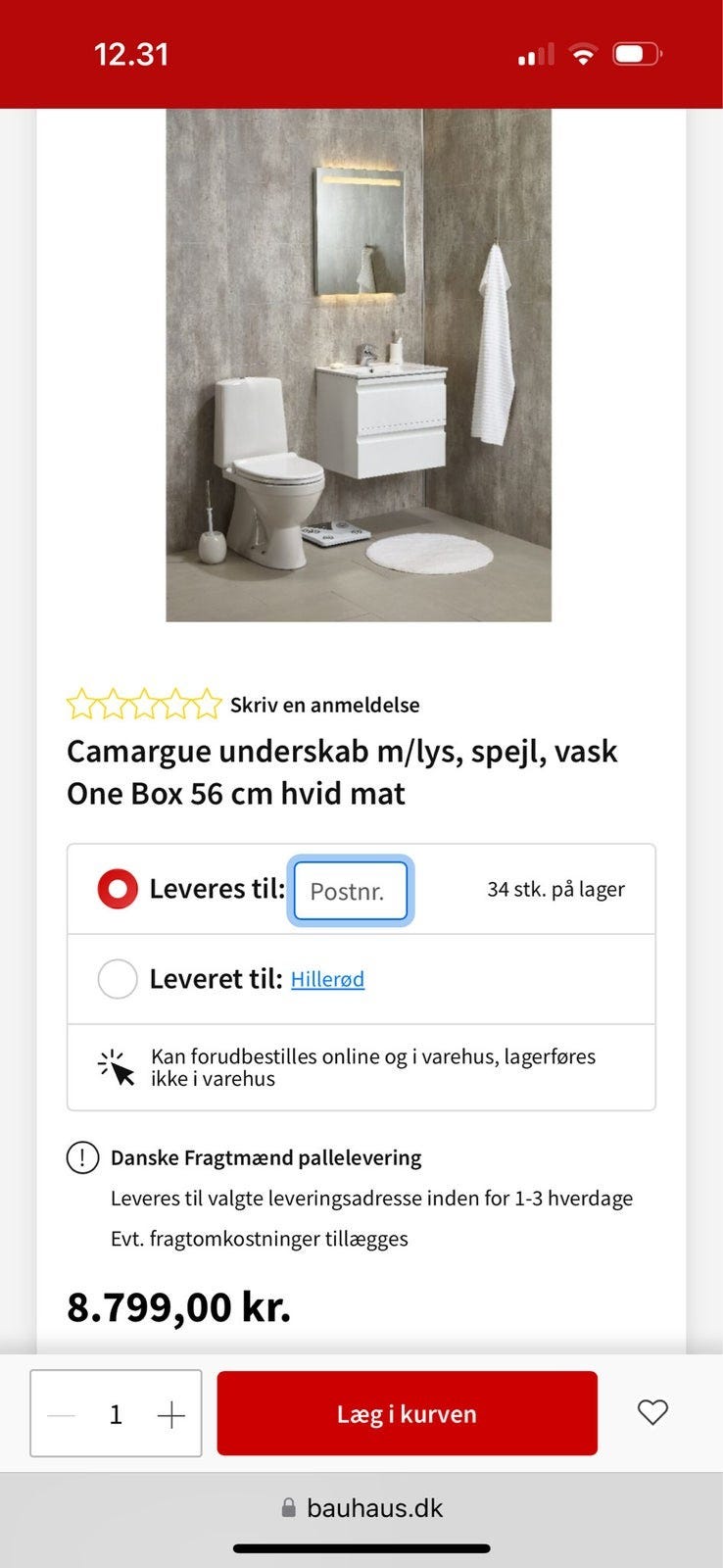Select the Leveres til radio button
Screen dimensions: 723x1568
(117, 888)
